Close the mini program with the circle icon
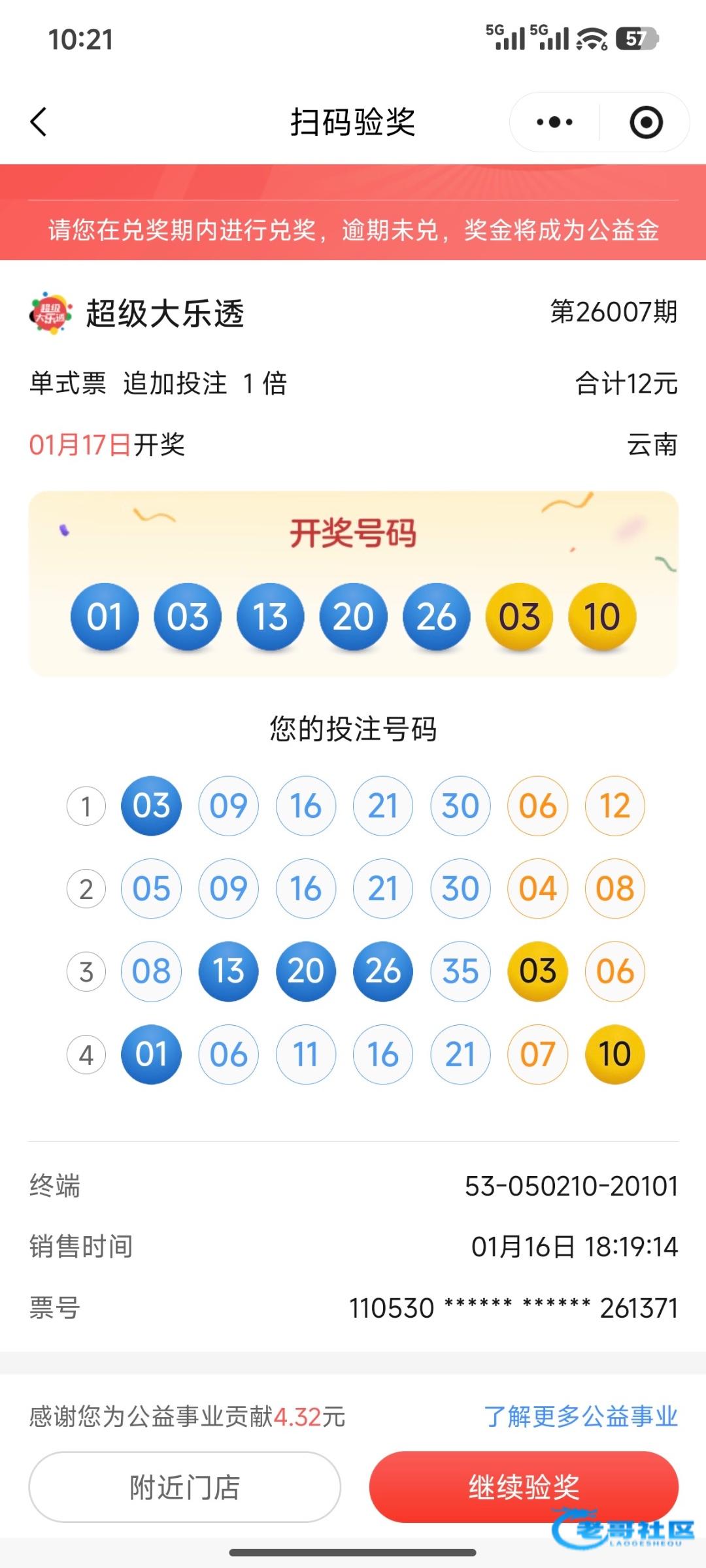Viewport: 706px width, 1568px height. [646, 122]
